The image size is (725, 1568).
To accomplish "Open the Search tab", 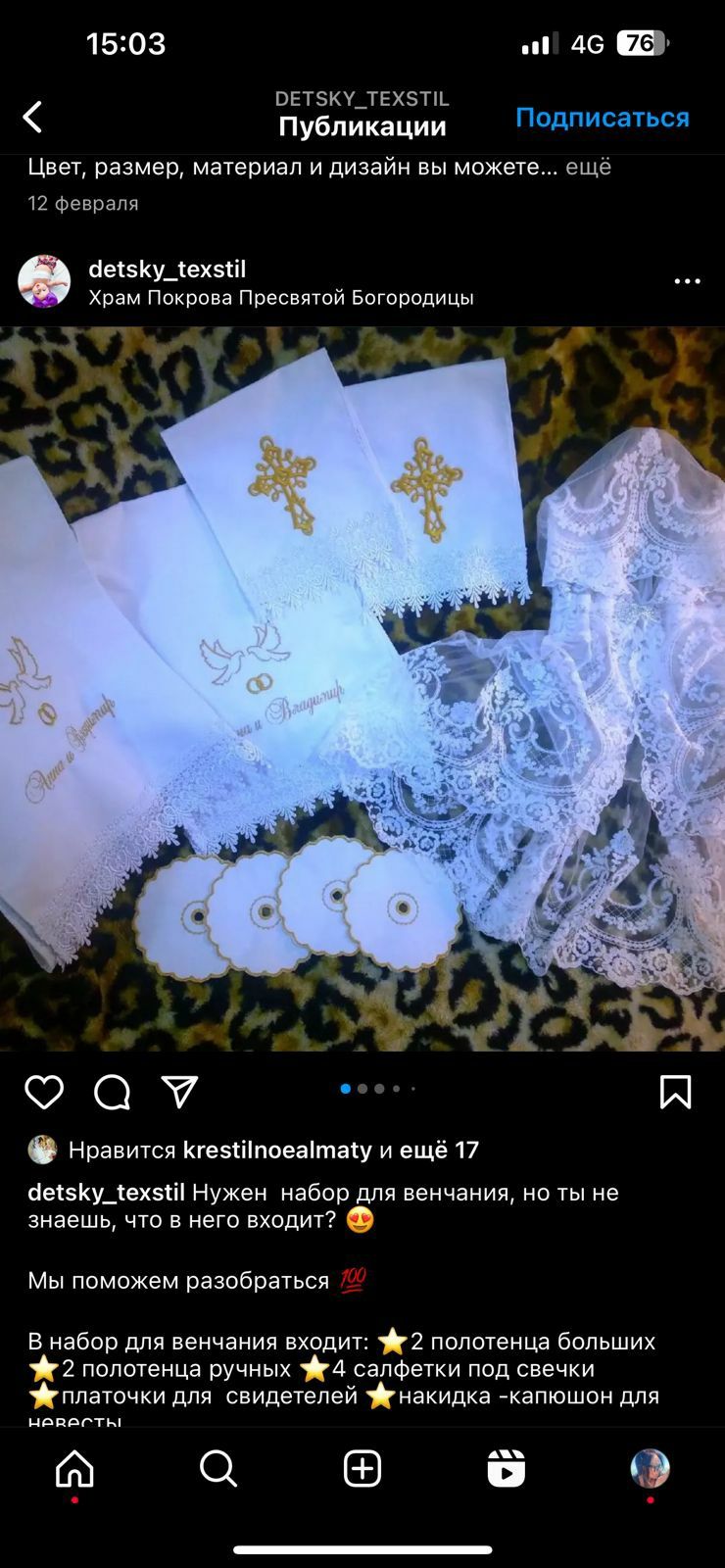I will [218, 1469].
